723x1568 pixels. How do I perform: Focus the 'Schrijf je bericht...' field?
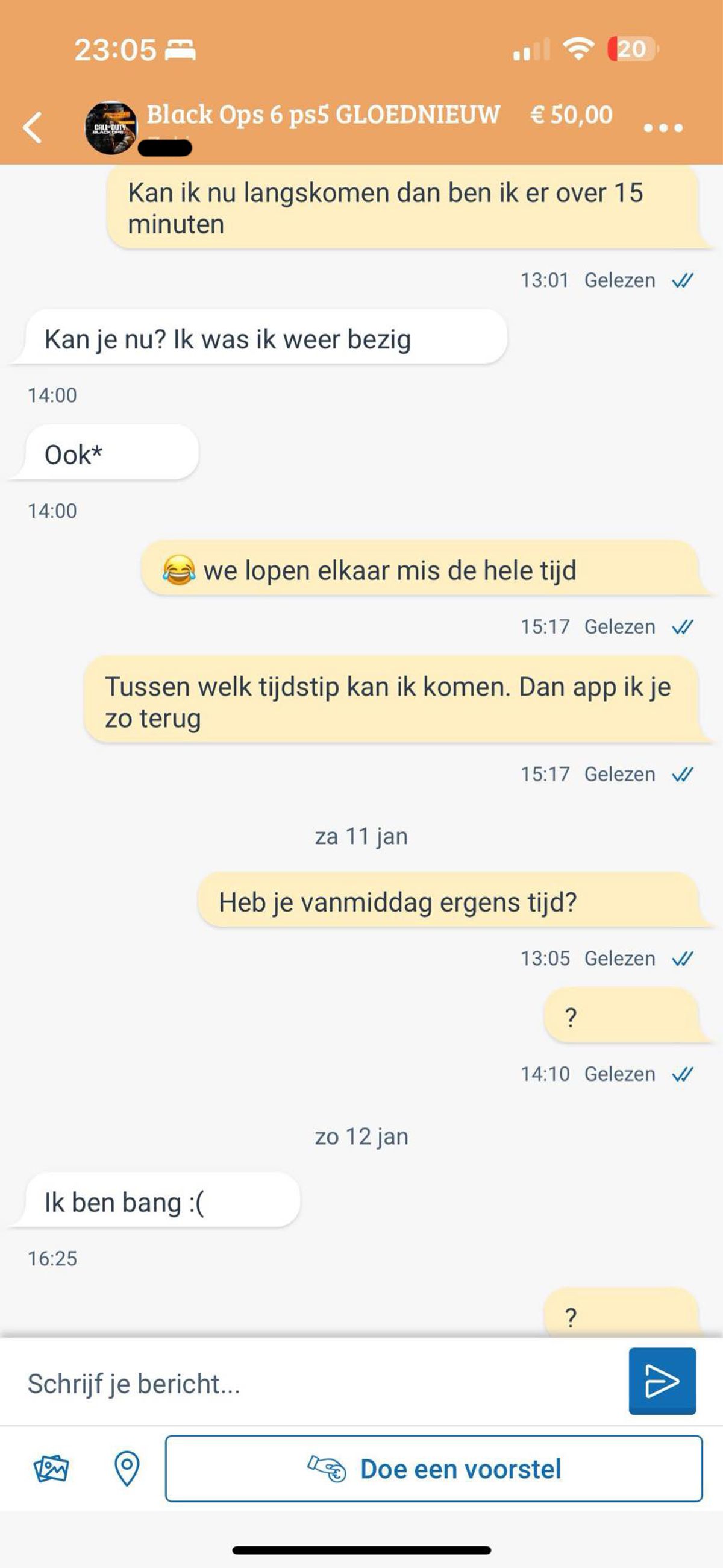[316, 1383]
